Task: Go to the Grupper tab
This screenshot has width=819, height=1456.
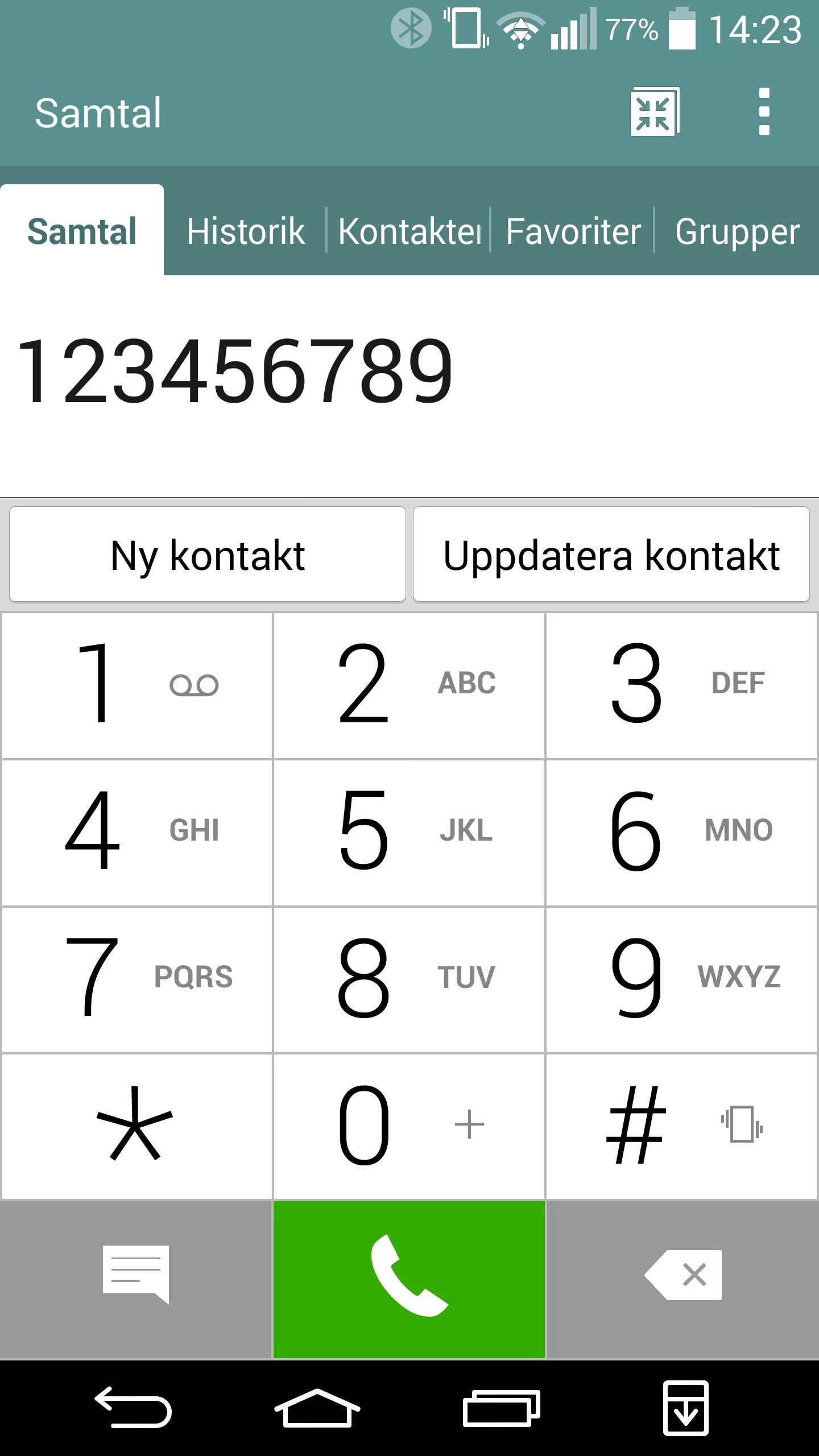Action: (737, 231)
